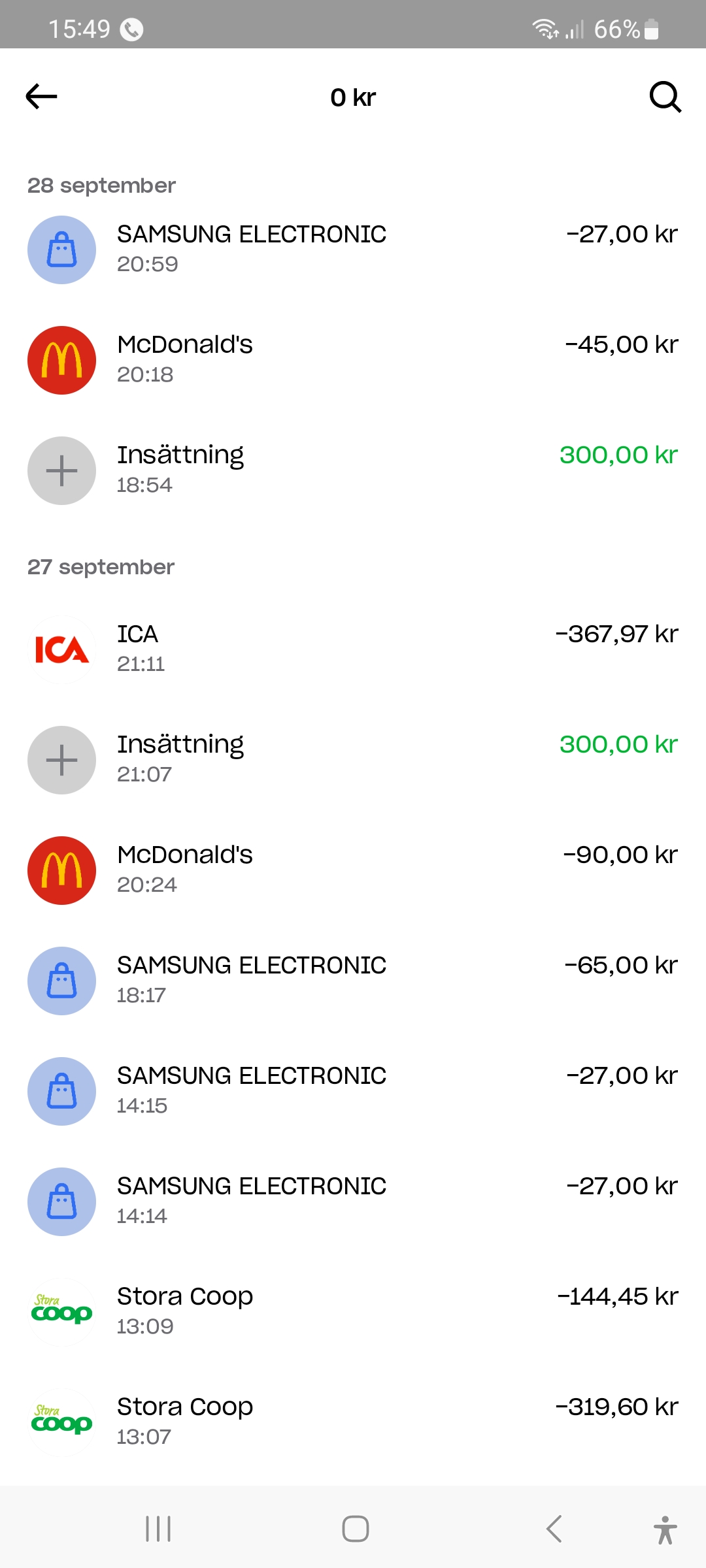Open the Stora Coop purchase of 144,45 kr
Viewport: 706px width, 1568px height.
click(353, 1311)
